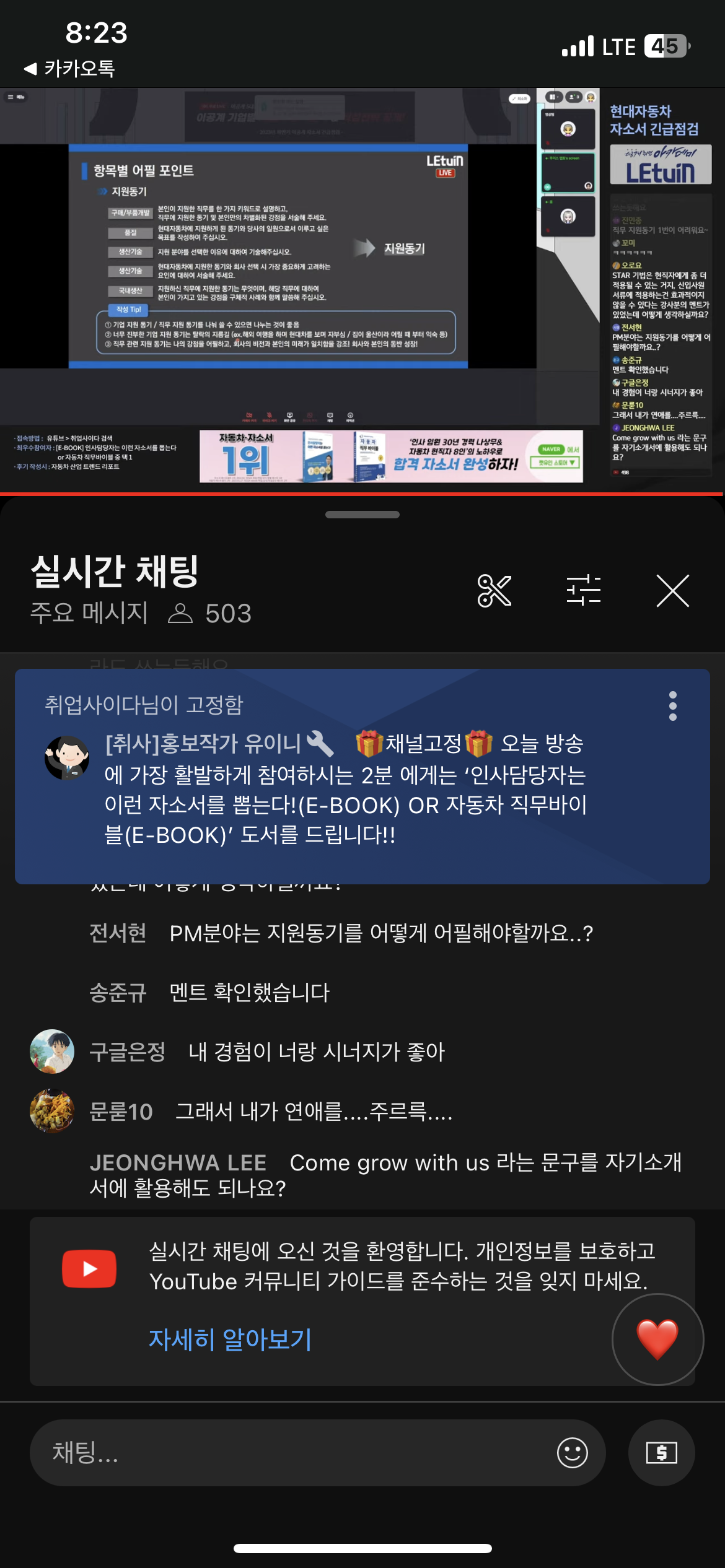Viewport: 725px width, 1568px height.
Task: Tap the scissors clip icon
Action: 494,591
